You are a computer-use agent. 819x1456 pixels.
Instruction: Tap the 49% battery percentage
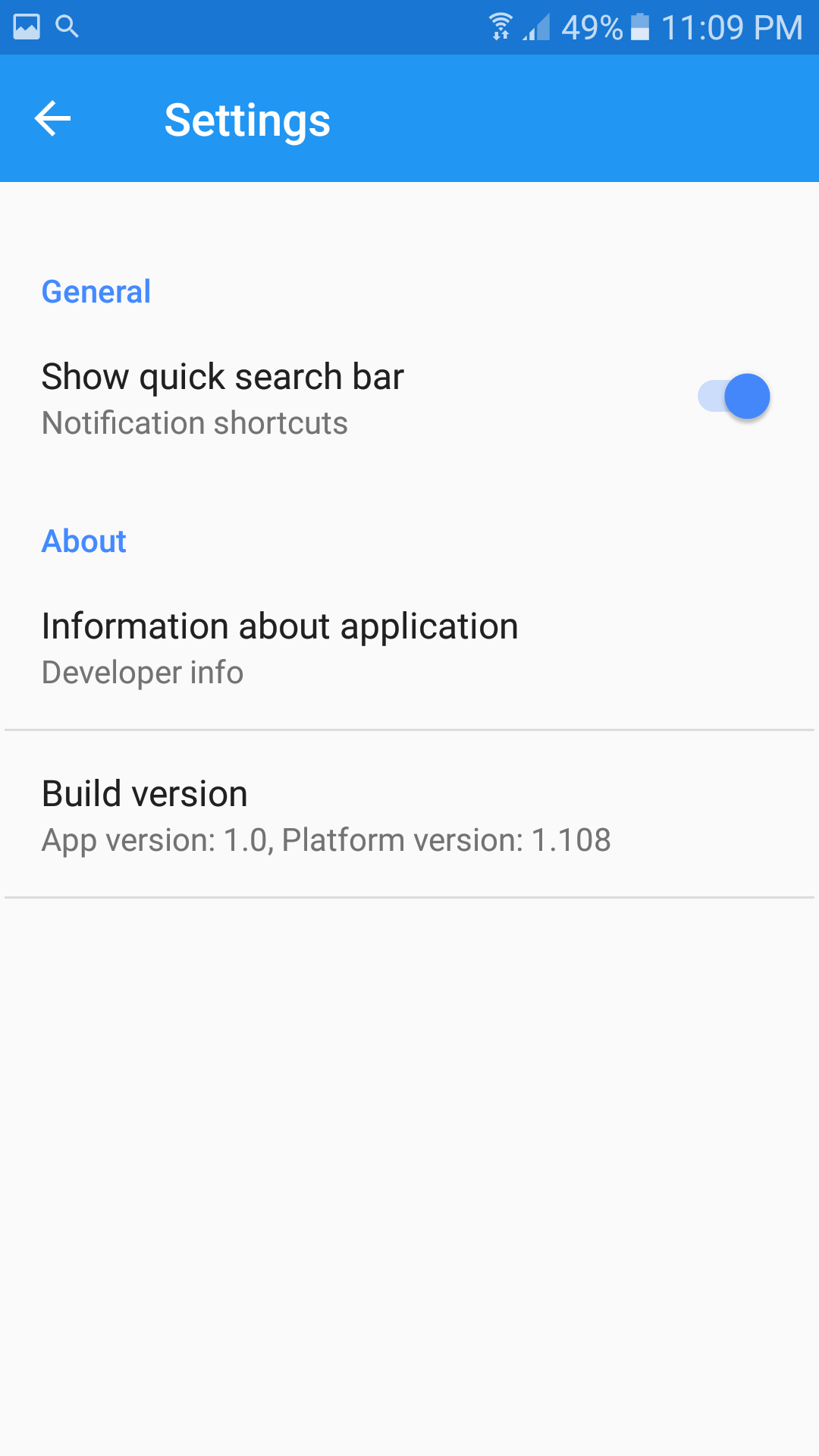pyautogui.click(x=590, y=25)
